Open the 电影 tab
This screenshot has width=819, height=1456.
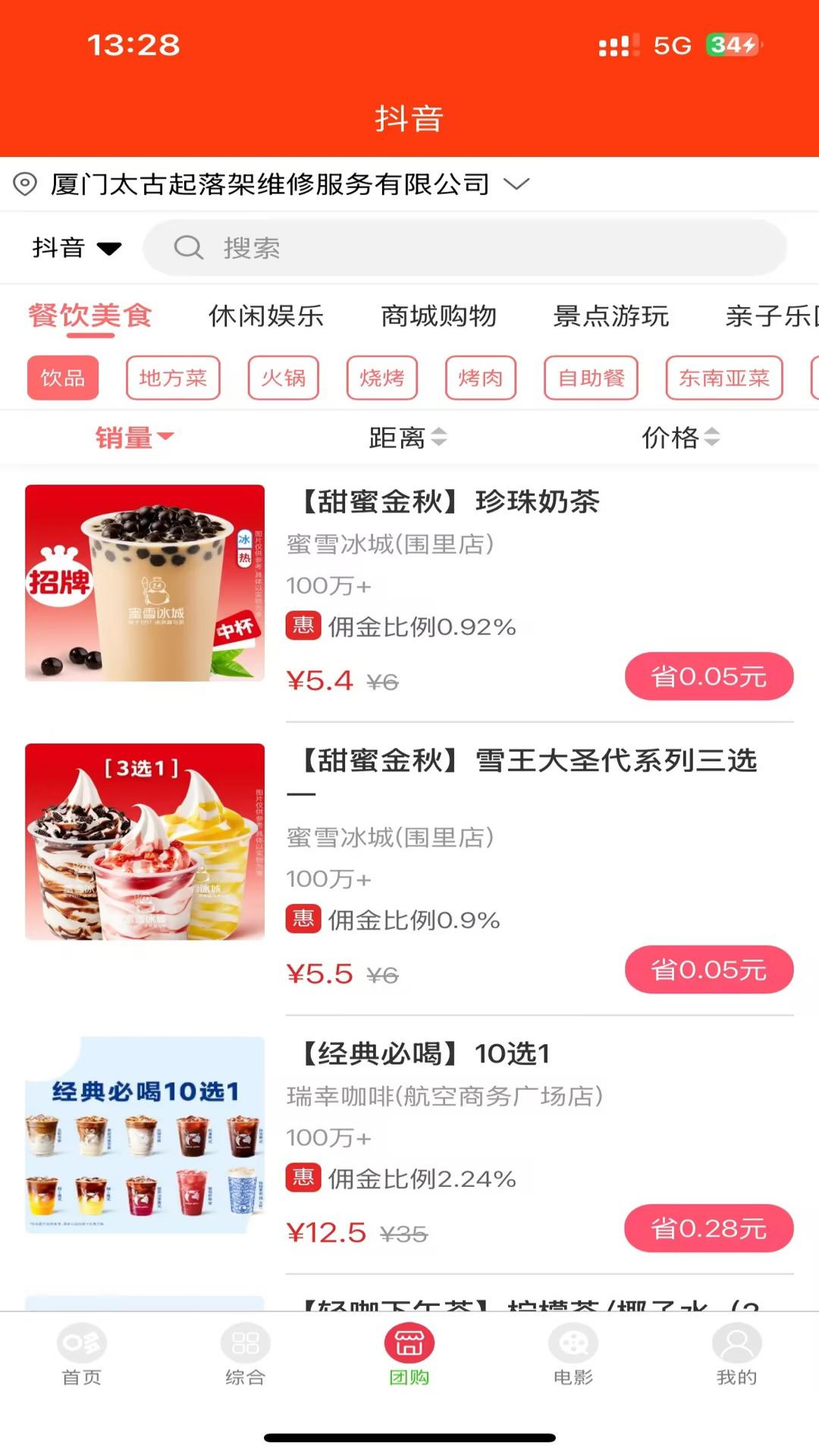click(573, 1354)
